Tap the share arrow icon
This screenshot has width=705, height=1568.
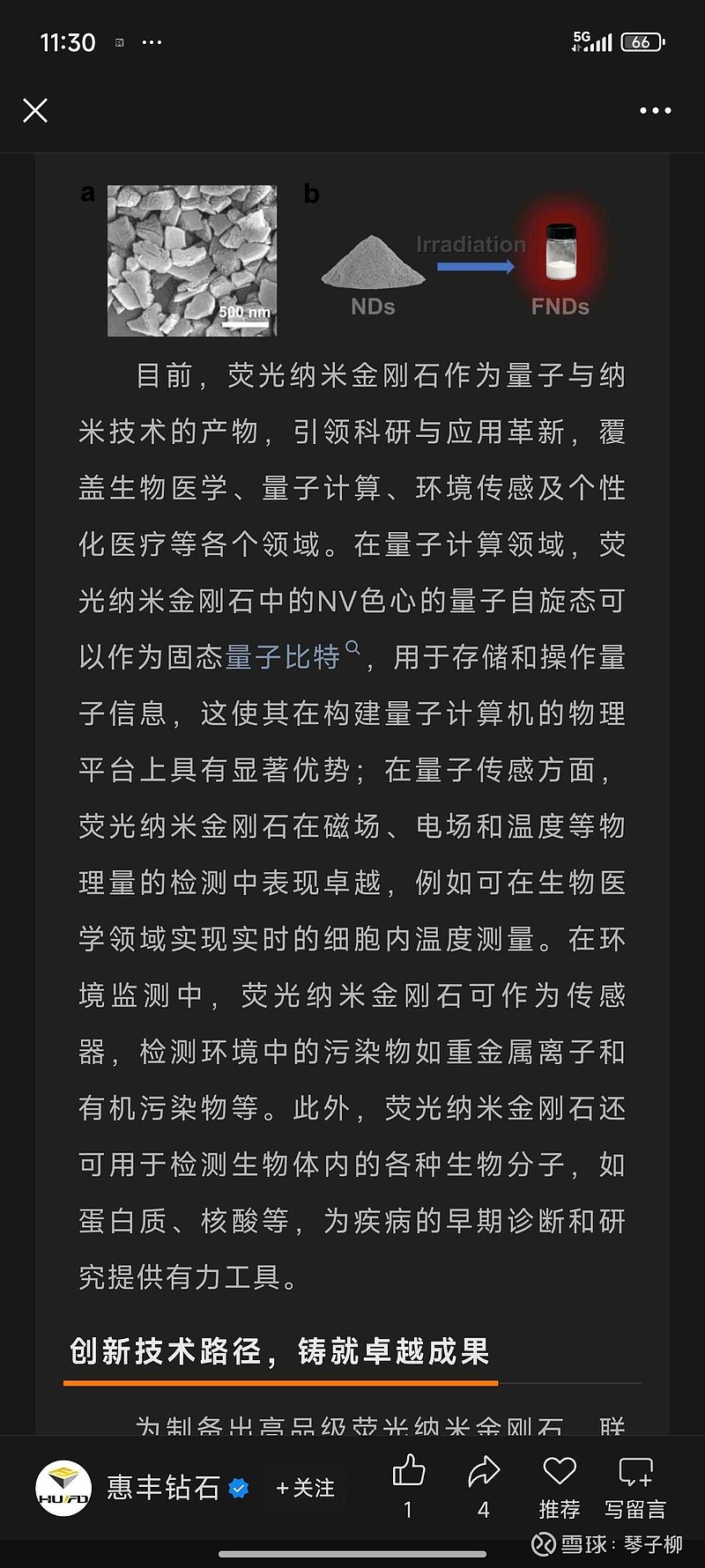pos(482,1471)
